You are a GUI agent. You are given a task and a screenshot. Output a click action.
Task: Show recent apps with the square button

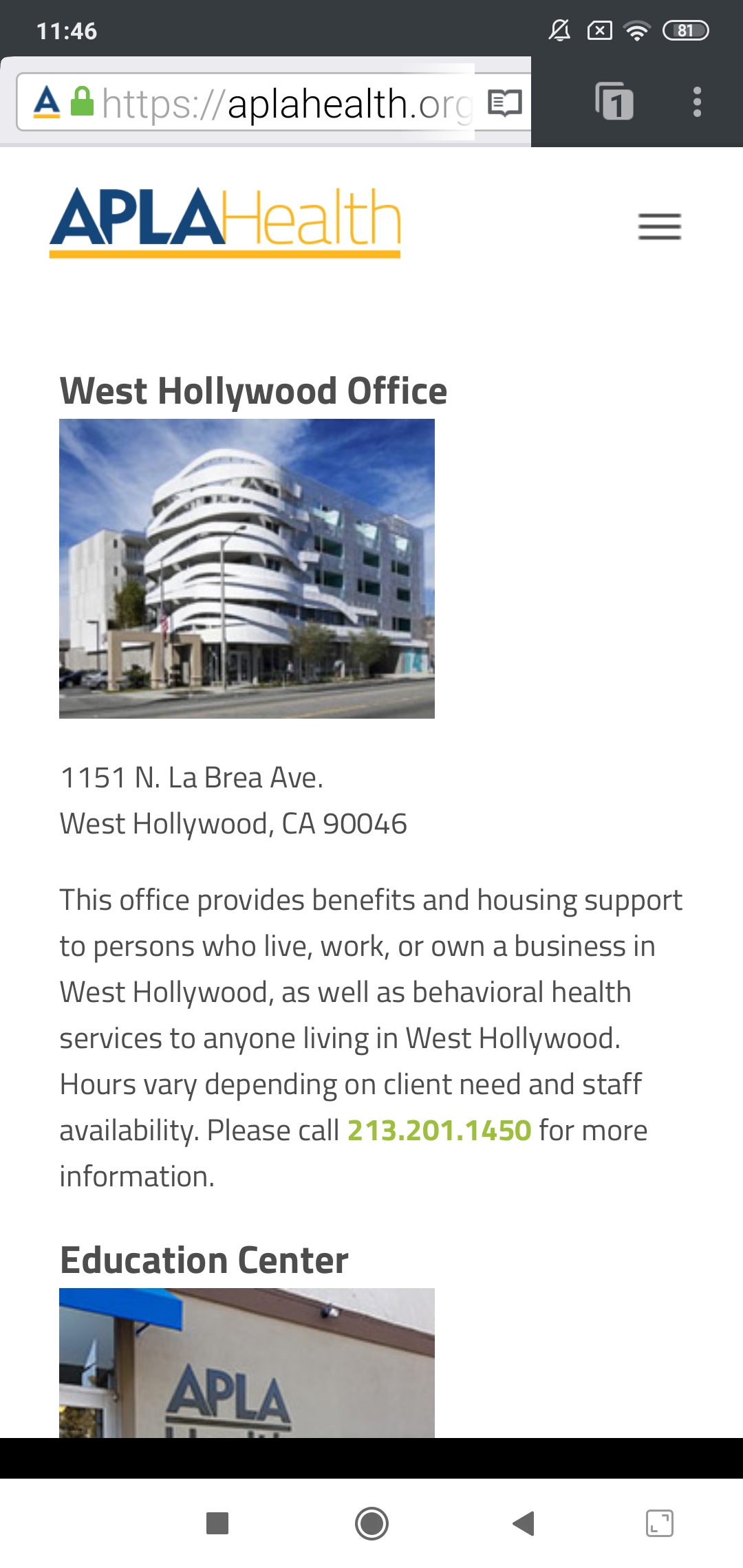click(217, 1523)
